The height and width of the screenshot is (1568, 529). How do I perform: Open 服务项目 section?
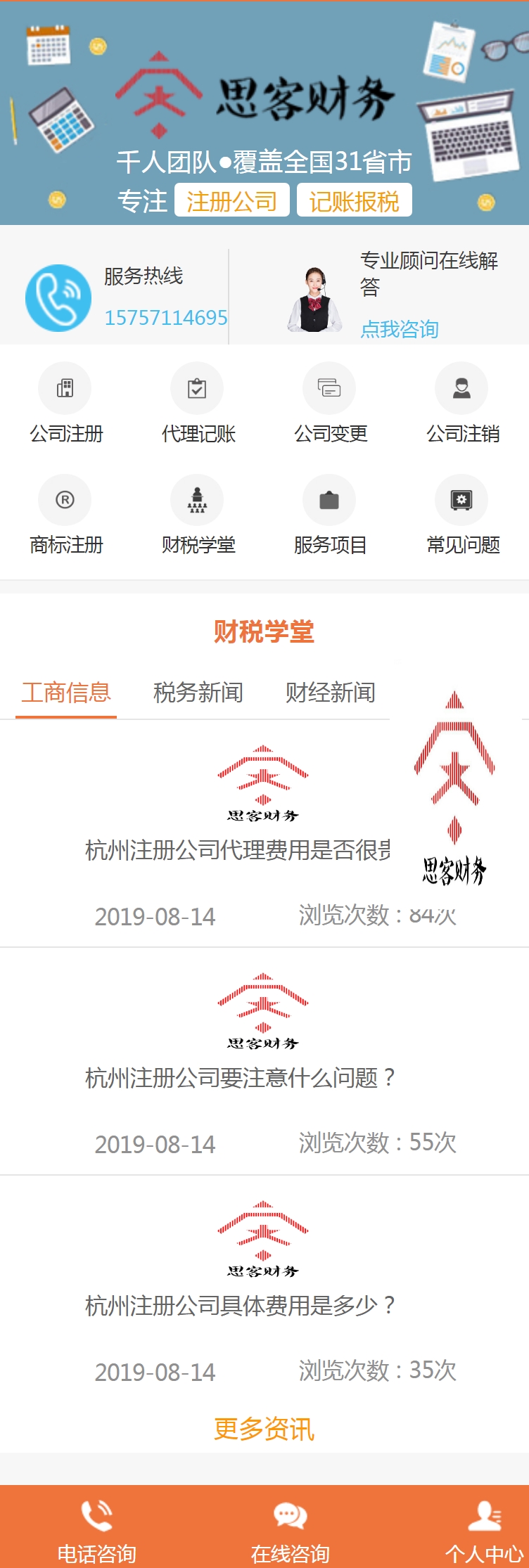pos(330,515)
